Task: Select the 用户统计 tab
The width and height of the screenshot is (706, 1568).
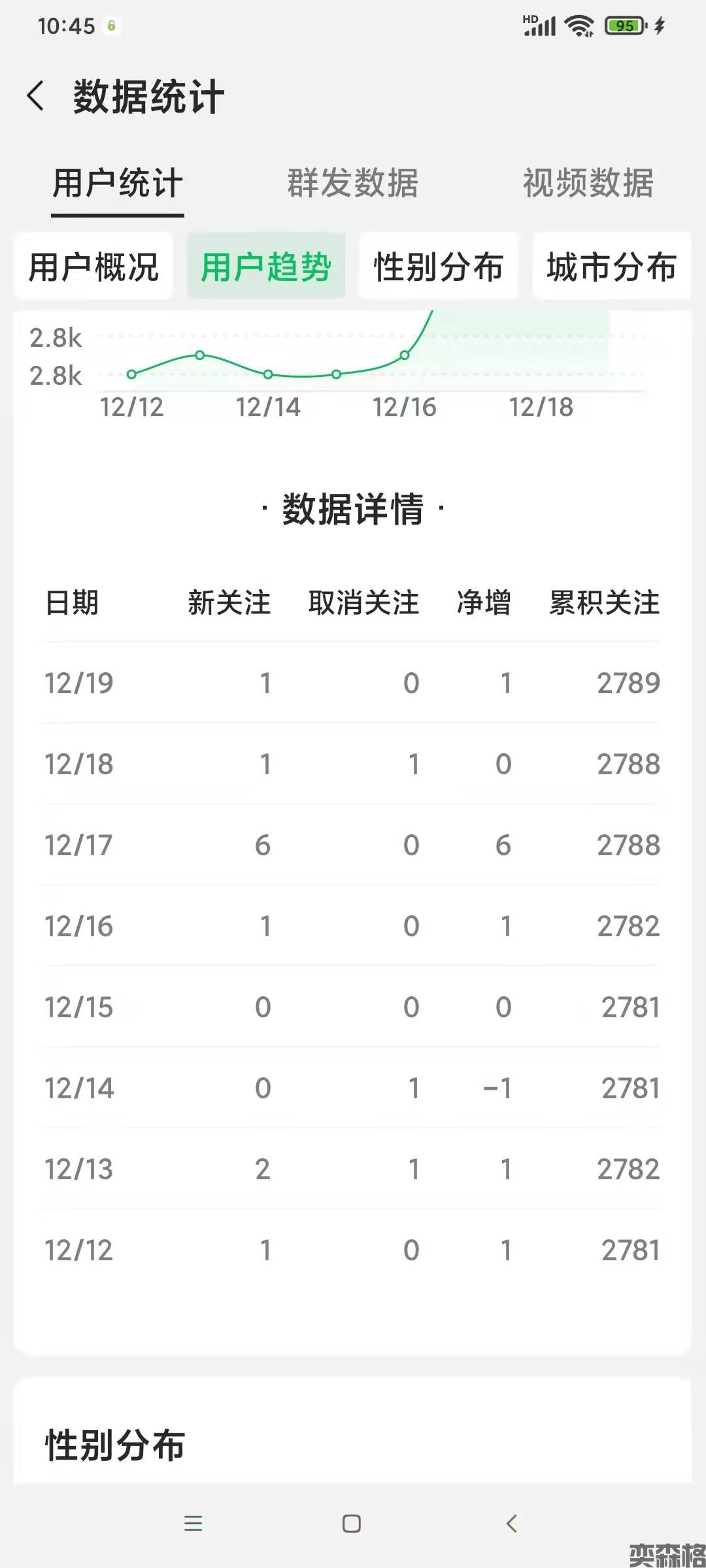Action: [x=118, y=183]
